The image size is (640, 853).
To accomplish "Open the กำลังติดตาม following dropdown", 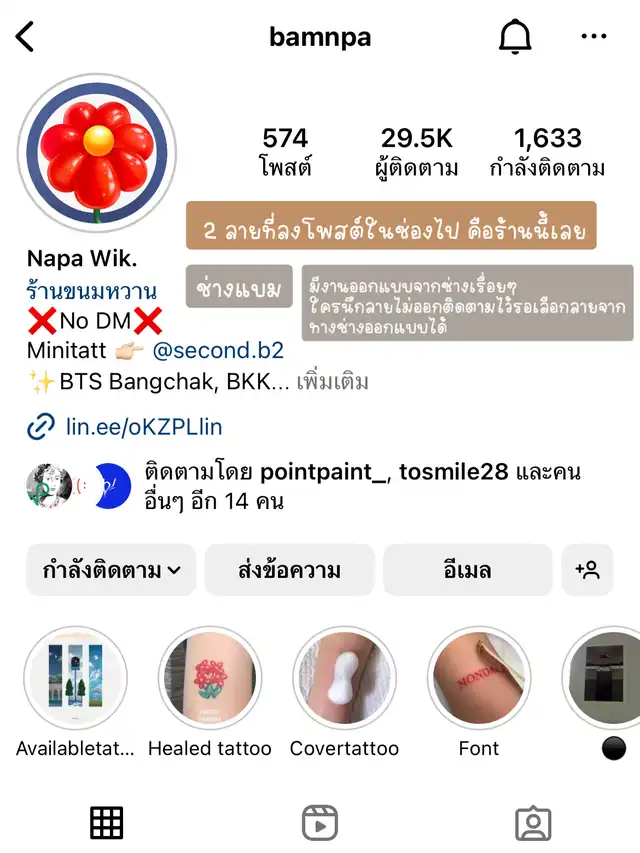I will coord(111,570).
